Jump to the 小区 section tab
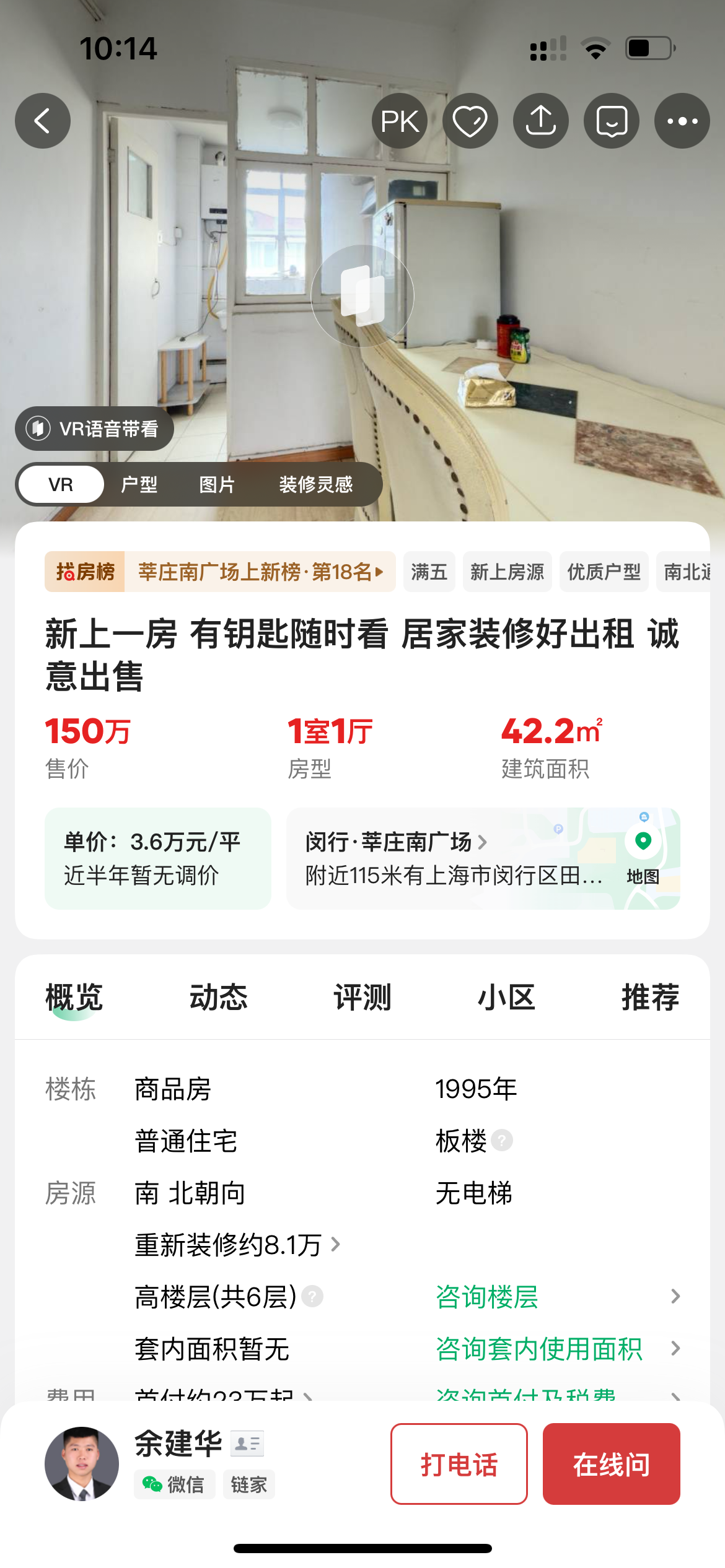725x1568 pixels. tap(506, 997)
